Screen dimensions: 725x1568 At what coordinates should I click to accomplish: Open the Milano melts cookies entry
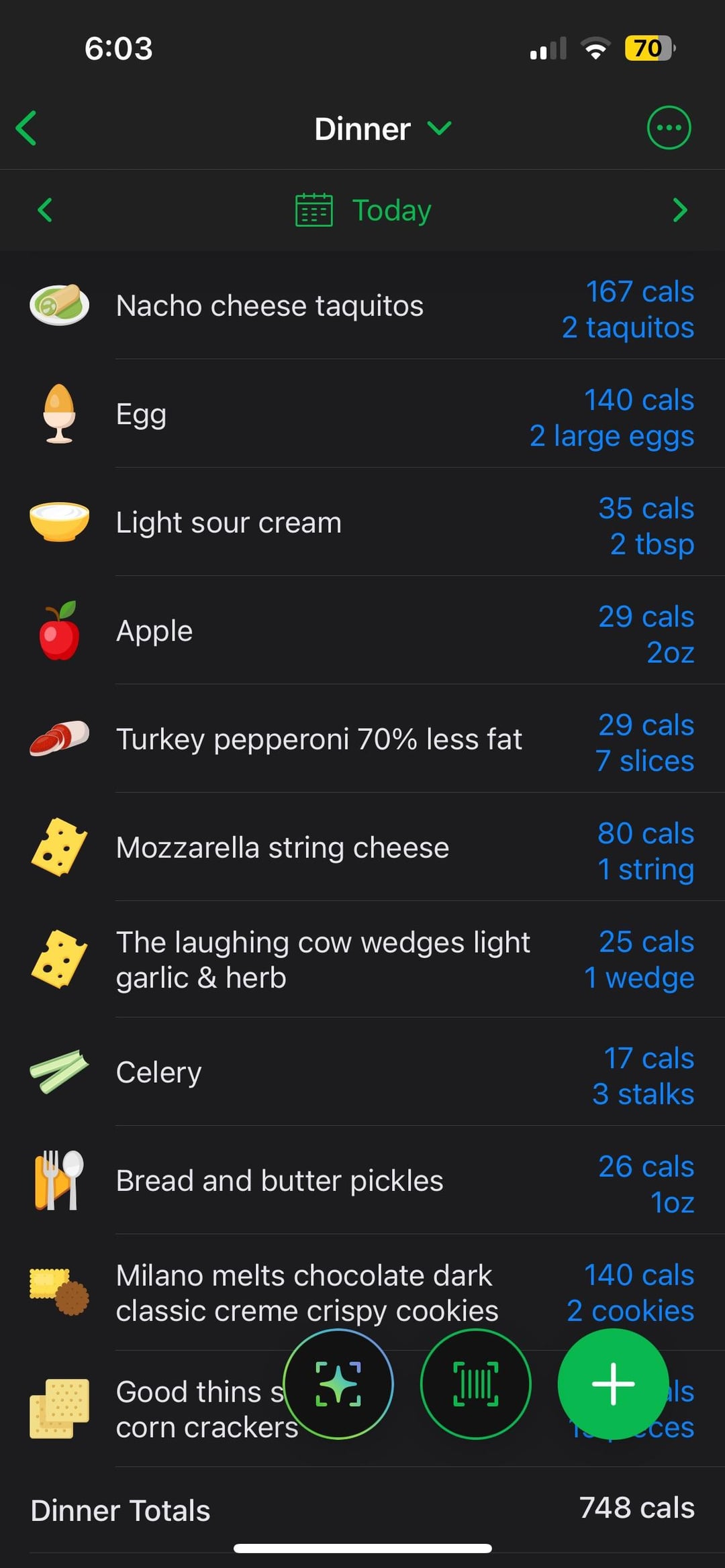pyautogui.click(x=362, y=1292)
